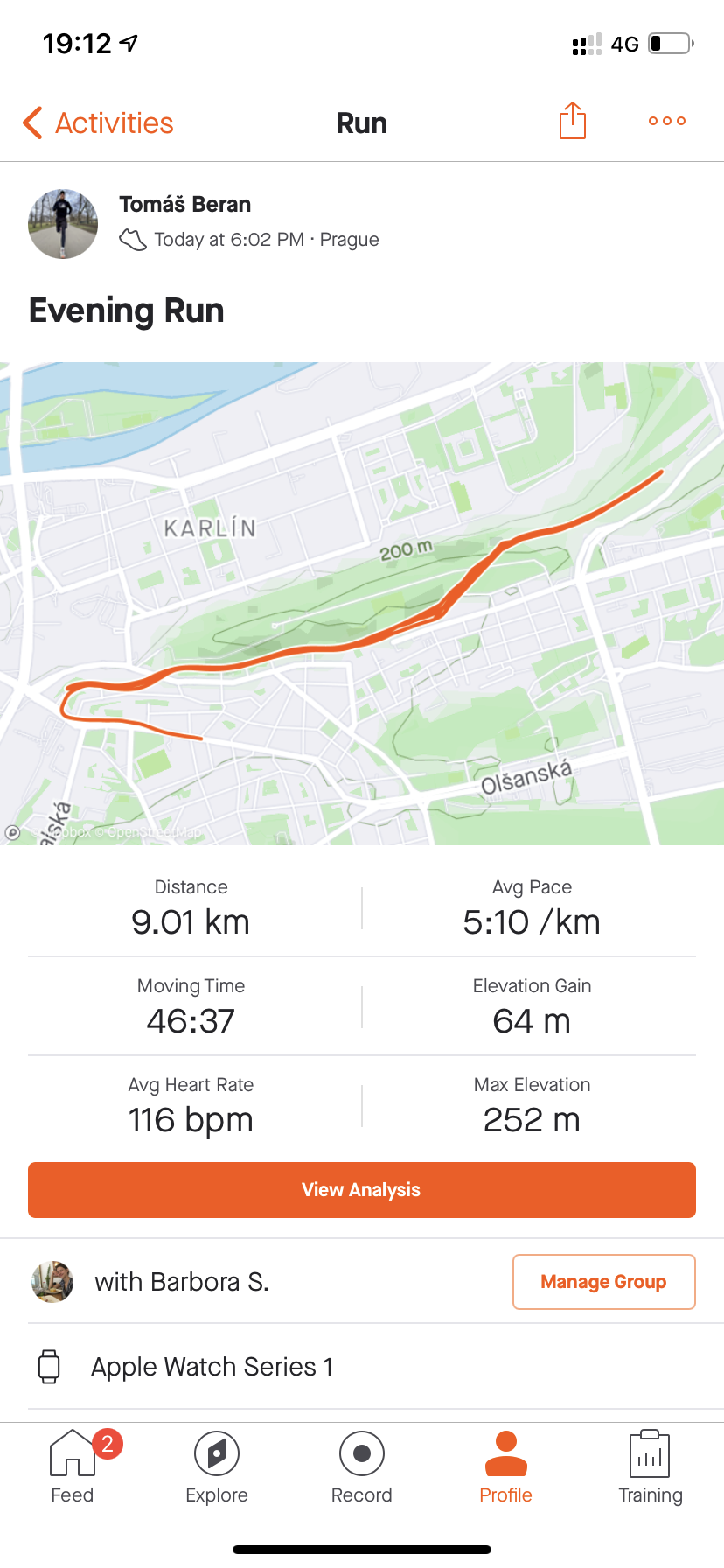Switch to the Explore tab
This screenshot has width=724, height=1568.
(217, 1466)
